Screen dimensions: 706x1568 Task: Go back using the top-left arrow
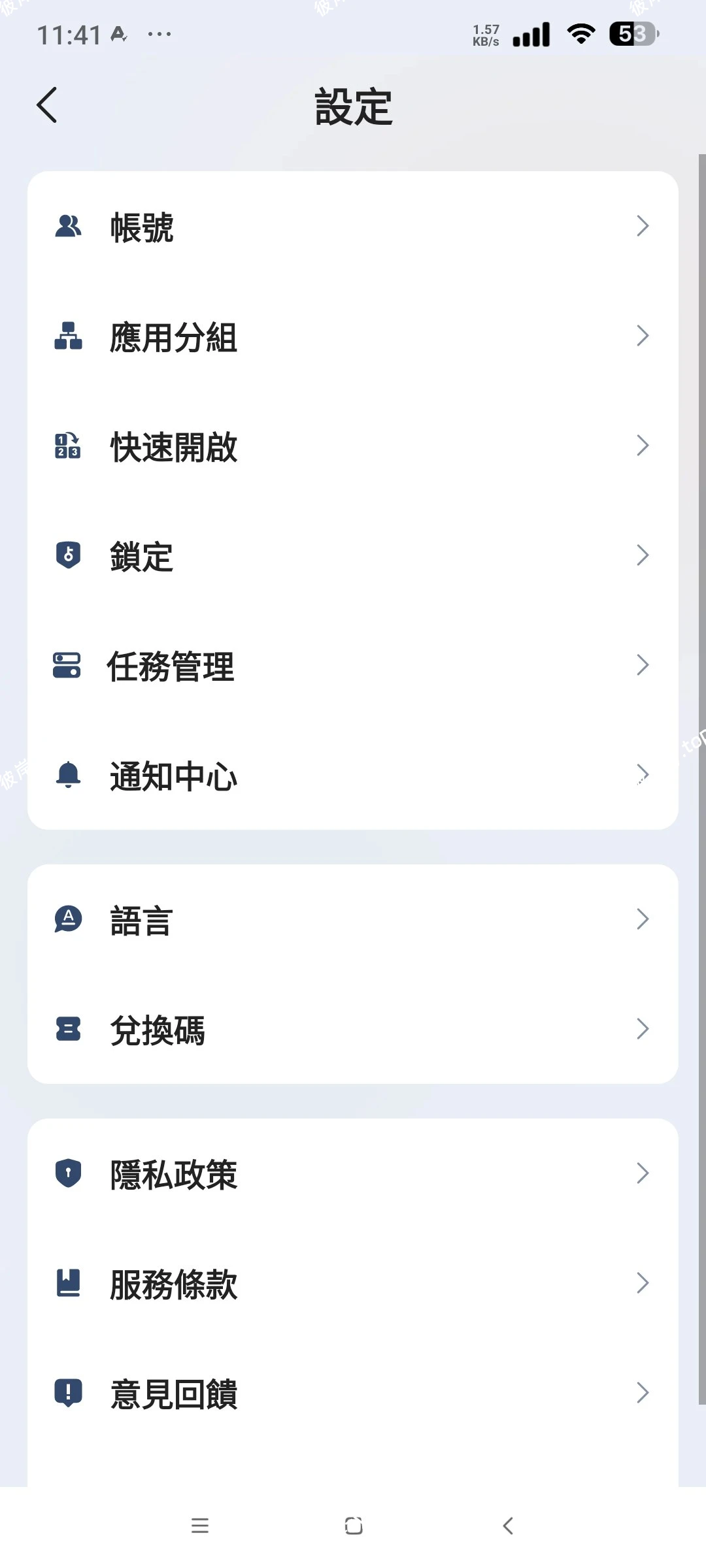point(47,105)
